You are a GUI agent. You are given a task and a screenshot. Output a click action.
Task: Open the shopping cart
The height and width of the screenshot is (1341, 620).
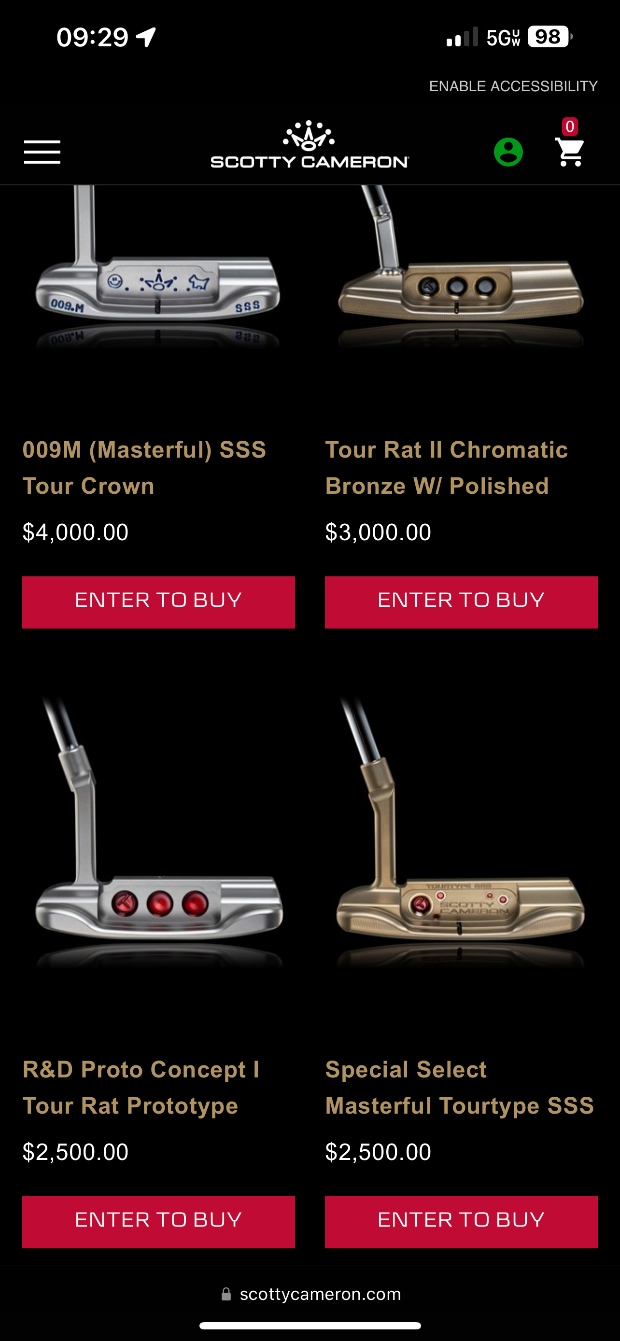click(x=570, y=151)
